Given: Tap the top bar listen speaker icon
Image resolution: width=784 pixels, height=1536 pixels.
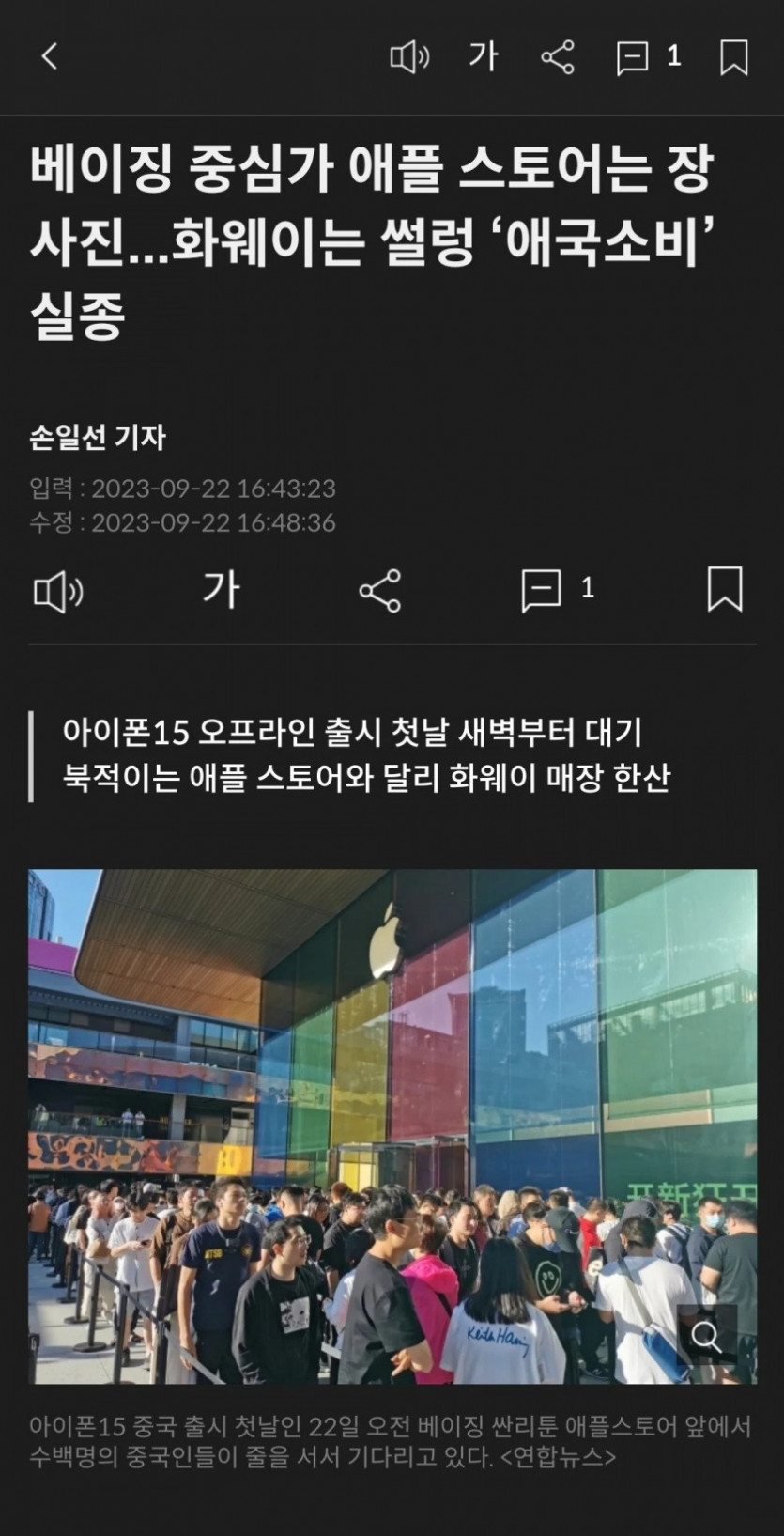Looking at the screenshot, I should point(409,58).
